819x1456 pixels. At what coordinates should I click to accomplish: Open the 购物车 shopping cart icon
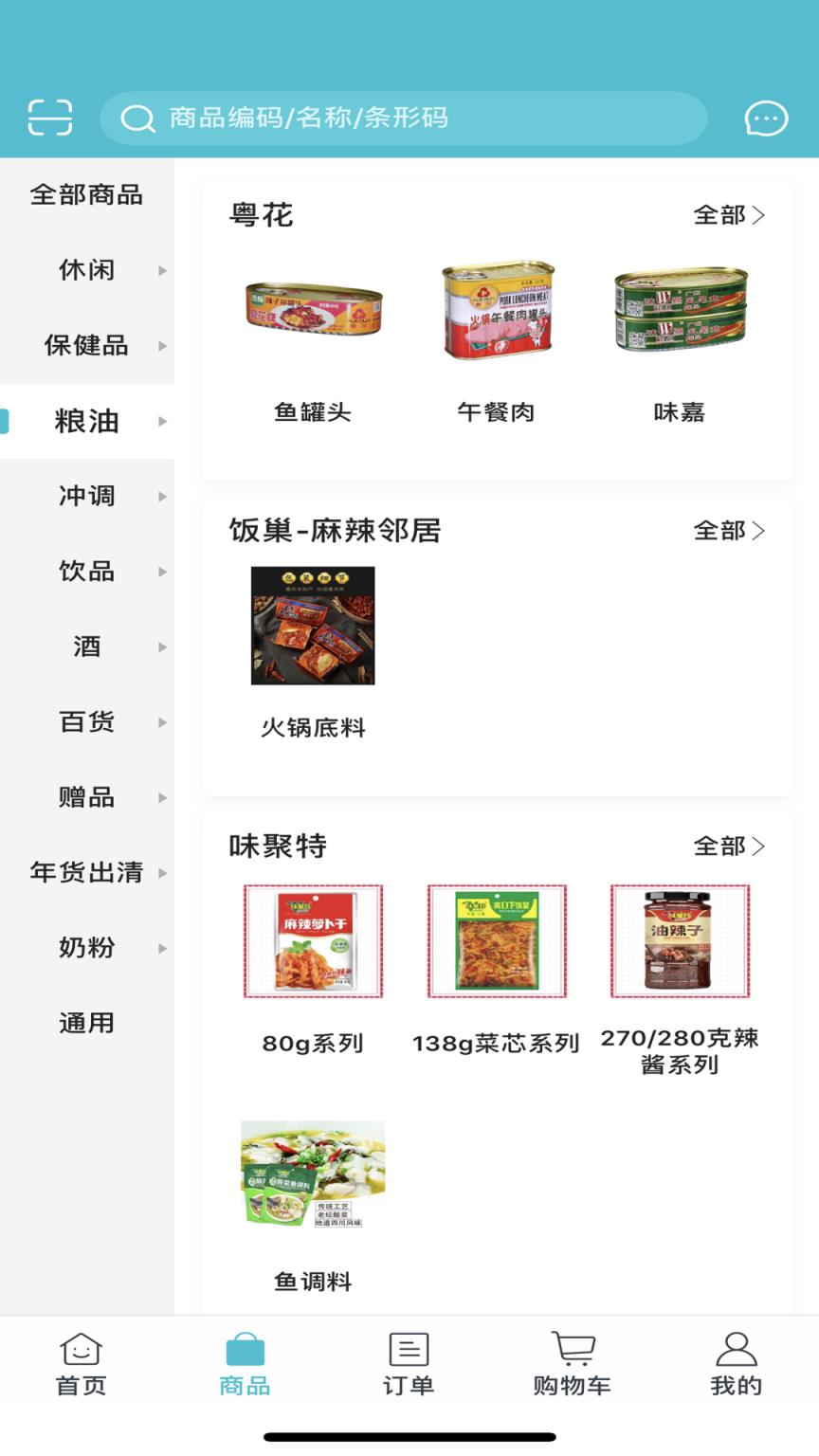pos(573,1347)
